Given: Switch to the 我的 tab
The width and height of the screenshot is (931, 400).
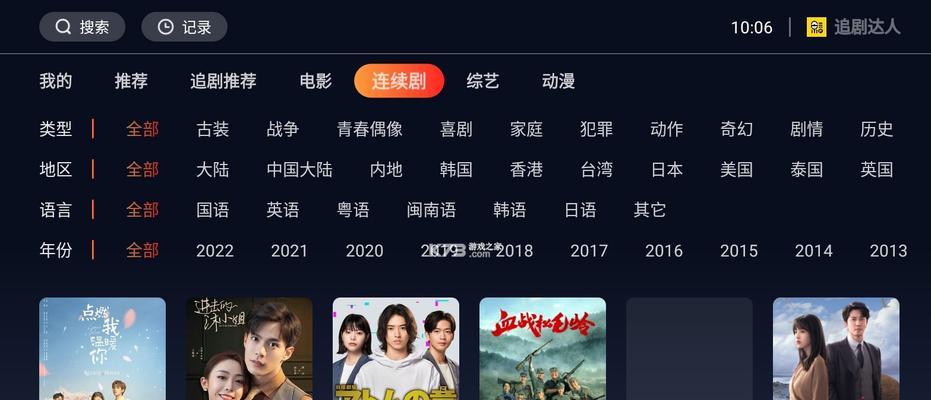Looking at the screenshot, I should pyautogui.click(x=56, y=81).
